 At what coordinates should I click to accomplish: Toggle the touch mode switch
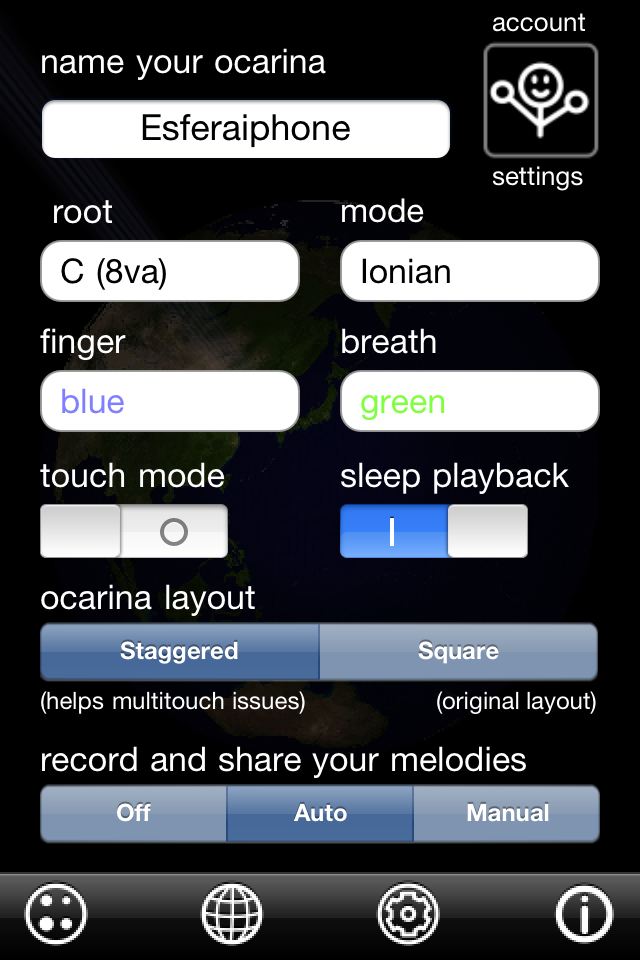[134, 531]
